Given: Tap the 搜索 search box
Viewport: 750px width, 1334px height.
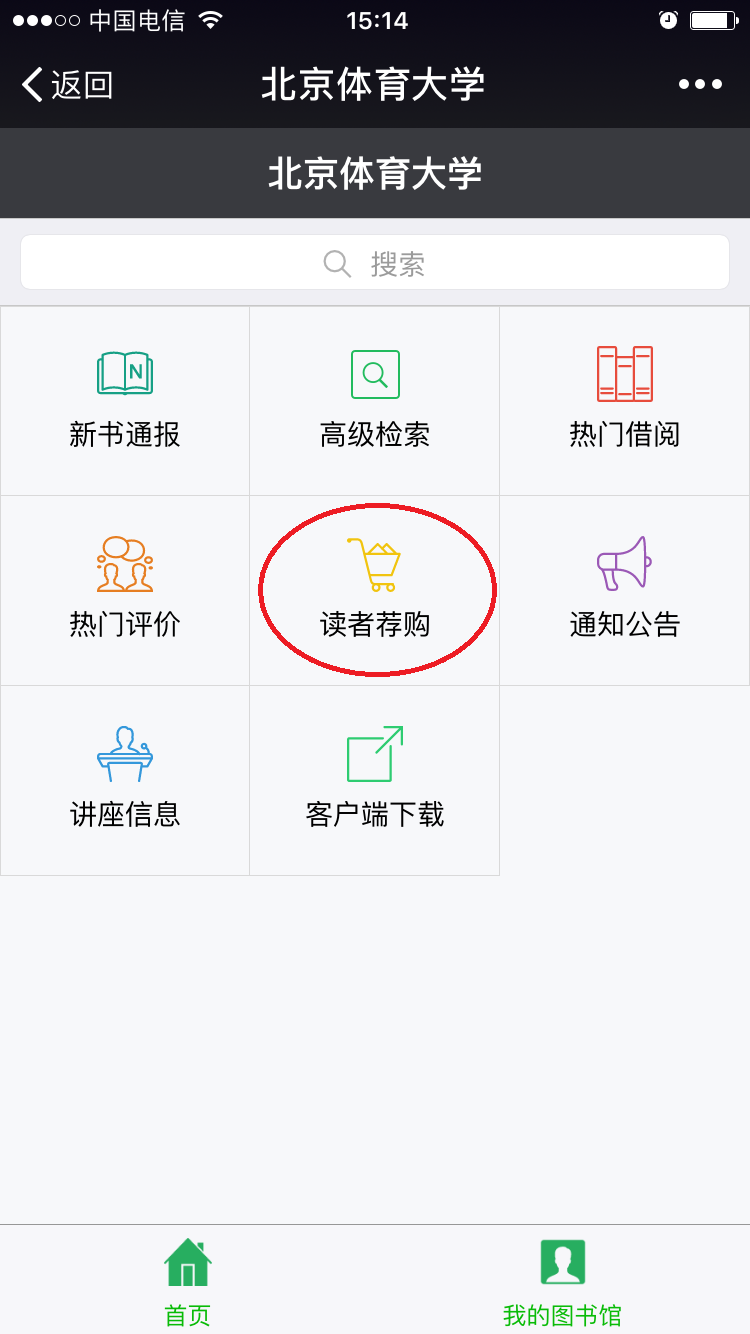Looking at the screenshot, I should [375, 263].
